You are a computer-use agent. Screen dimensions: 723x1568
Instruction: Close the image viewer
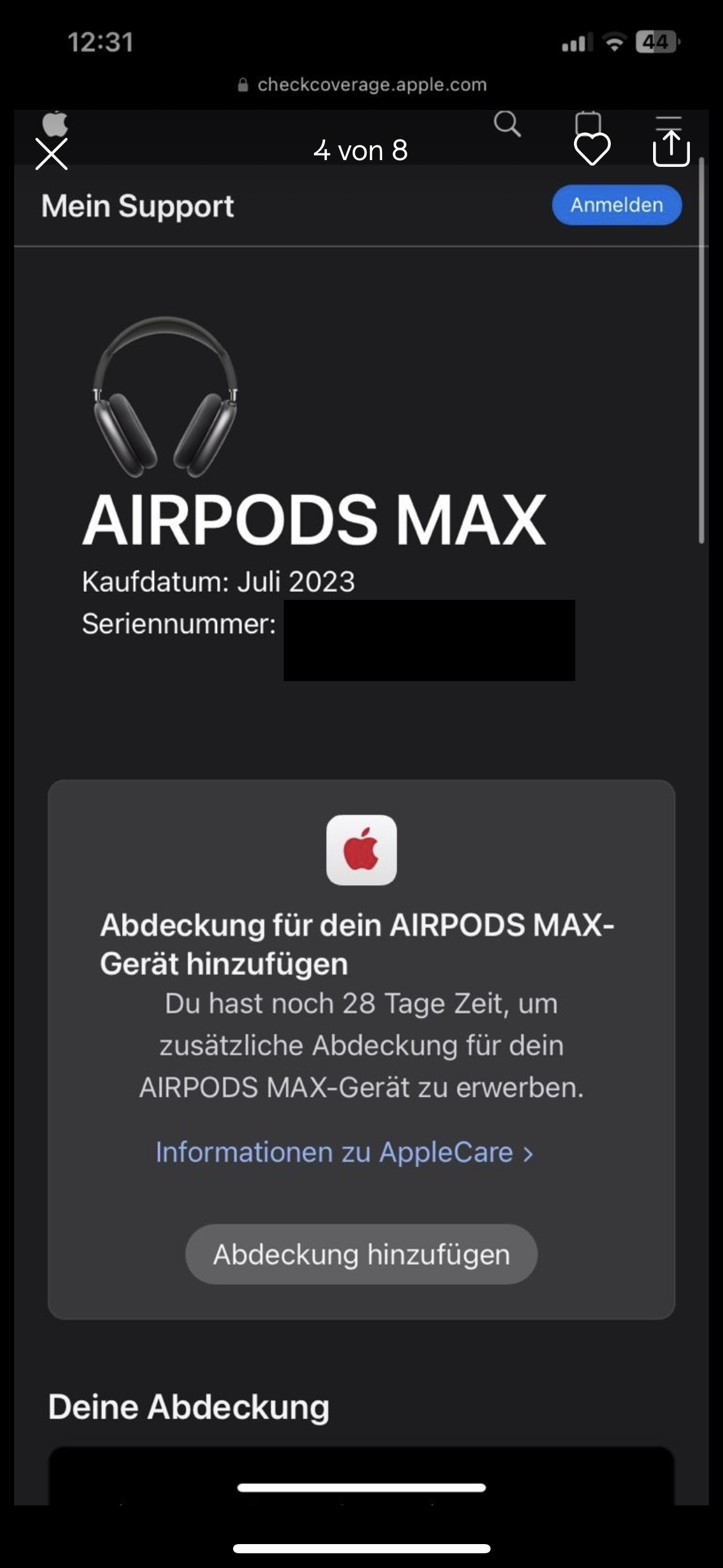coord(52,153)
